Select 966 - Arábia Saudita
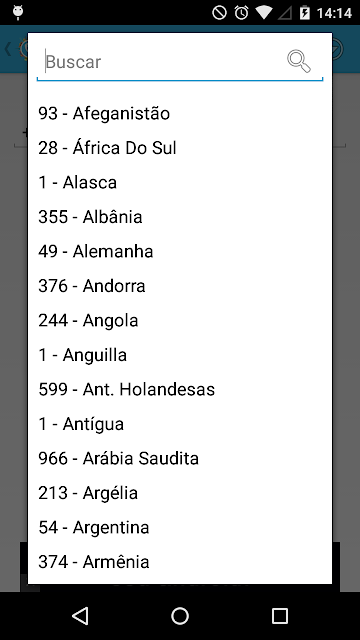The width and height of the screenshot is (360, 640). point(180,458)
